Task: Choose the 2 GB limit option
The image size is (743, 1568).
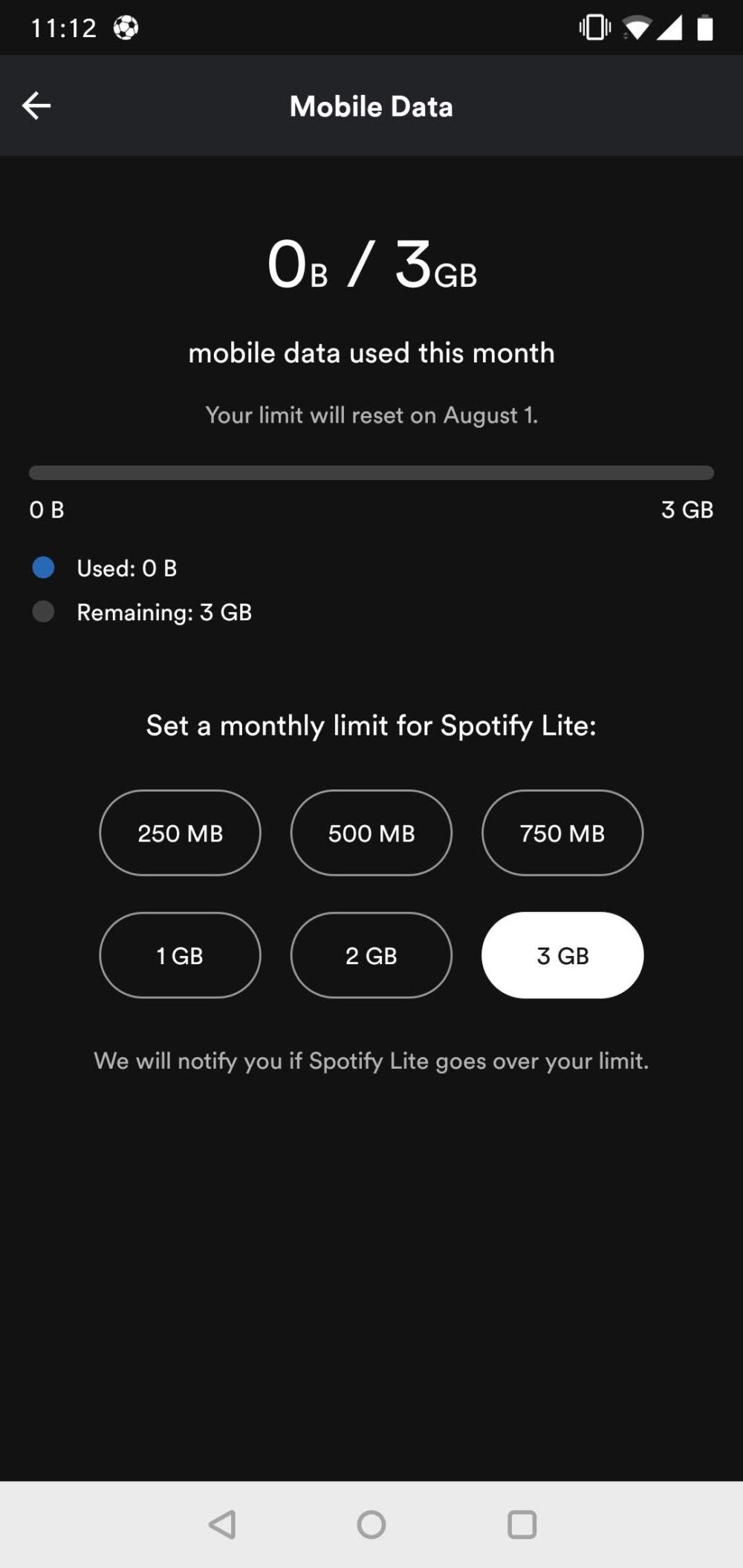Action: [371, 955]
